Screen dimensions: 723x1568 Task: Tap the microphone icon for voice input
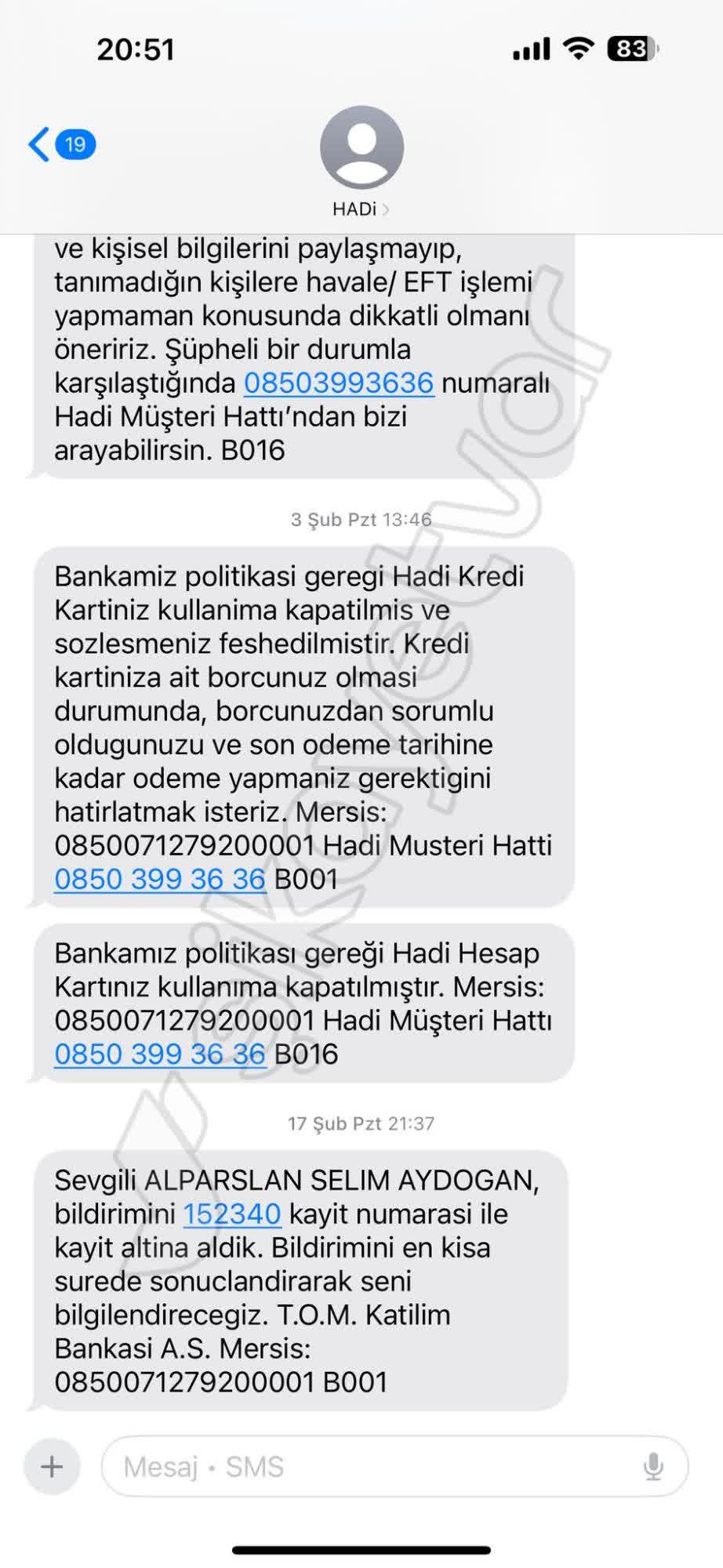(655, 1465)
